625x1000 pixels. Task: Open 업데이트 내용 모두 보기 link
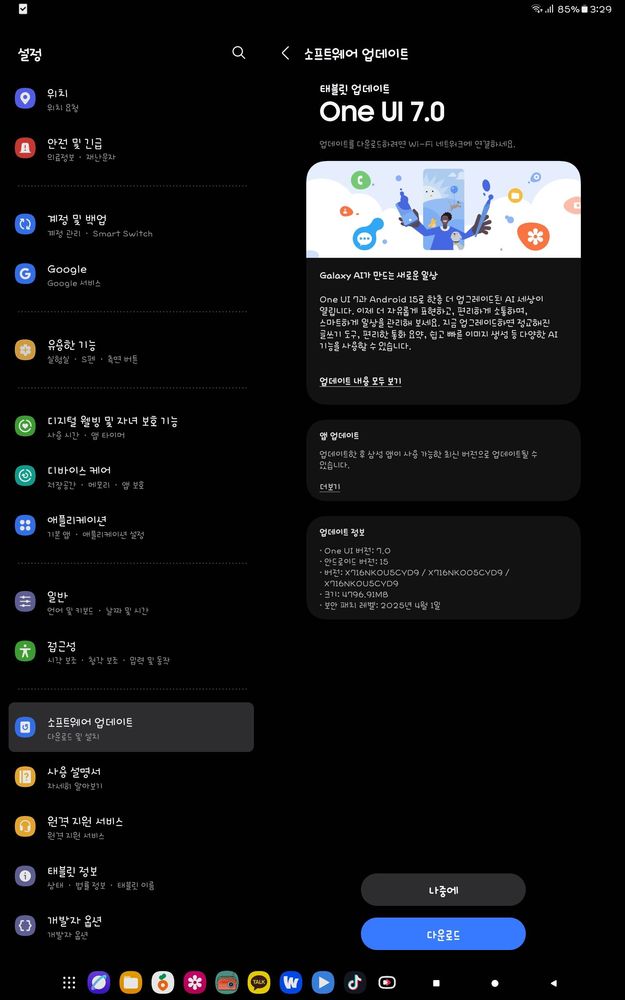[x=360, y=381]
